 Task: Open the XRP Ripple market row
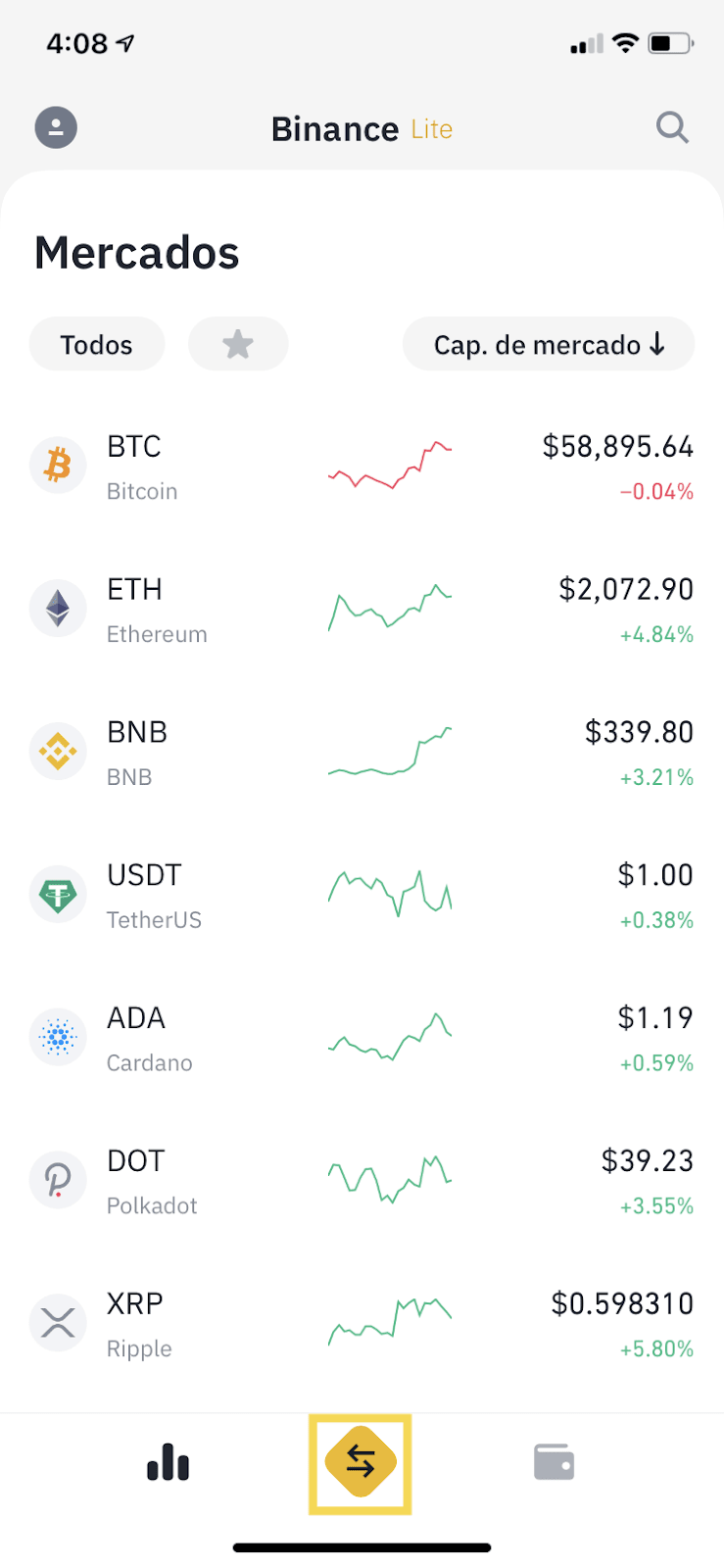click(x=362, y=1325)
